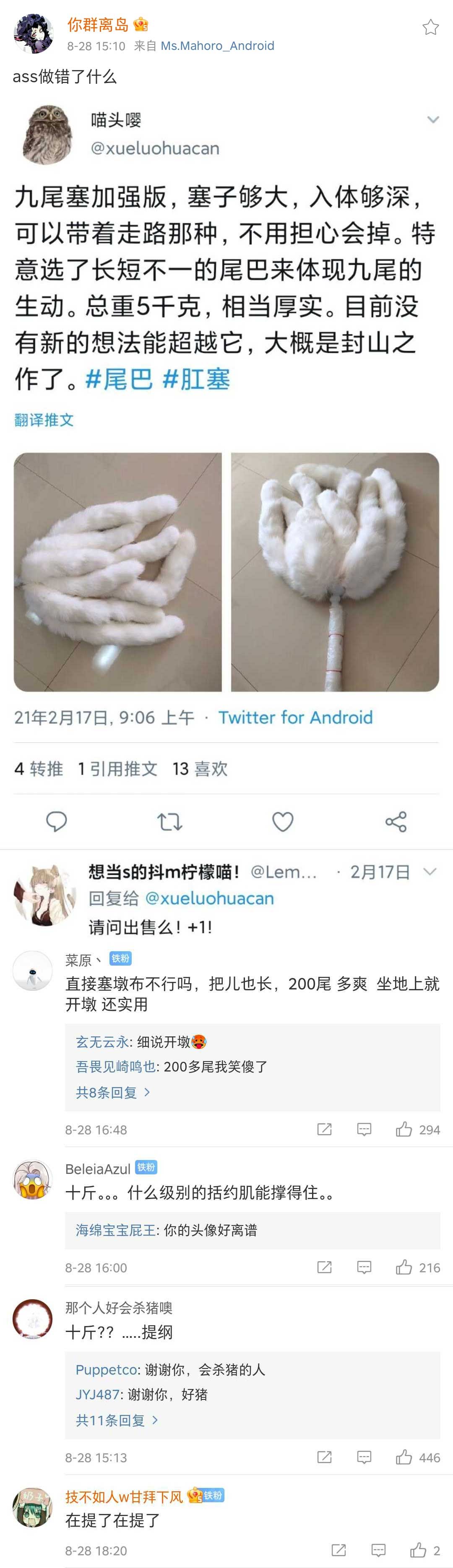The width and height of the screenshot is (453, 1568).
Task: Reply to BeleiaAzul's comment
Action: 364,1268
